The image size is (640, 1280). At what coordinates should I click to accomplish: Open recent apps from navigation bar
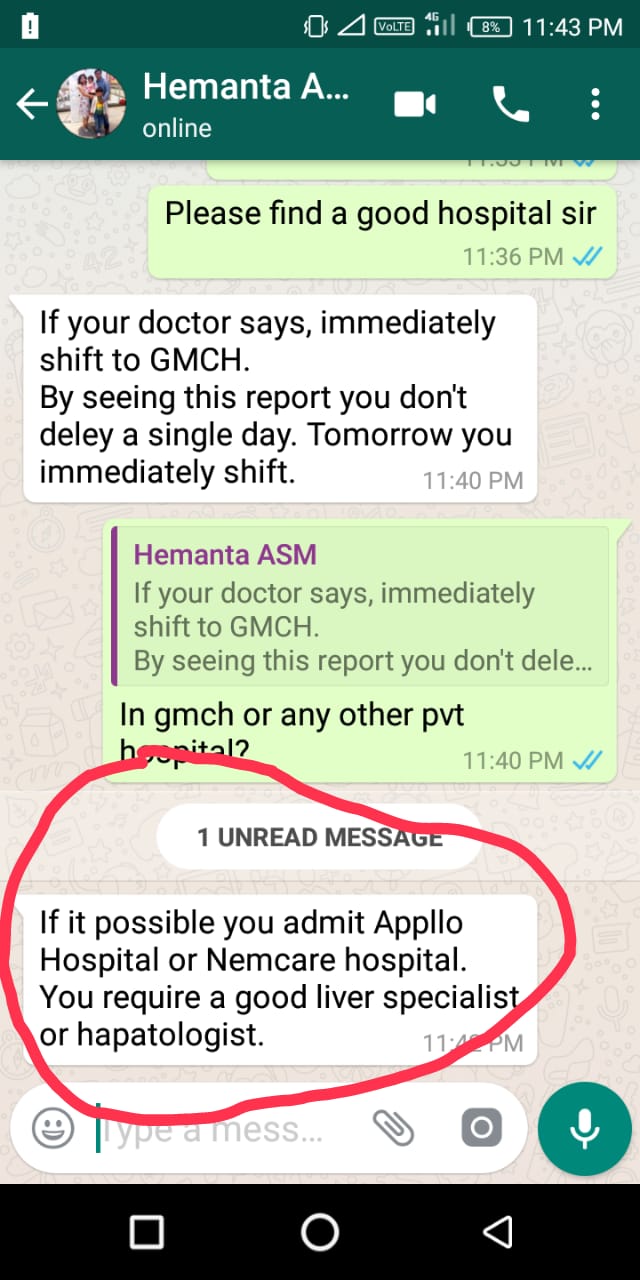(147, 1232)
